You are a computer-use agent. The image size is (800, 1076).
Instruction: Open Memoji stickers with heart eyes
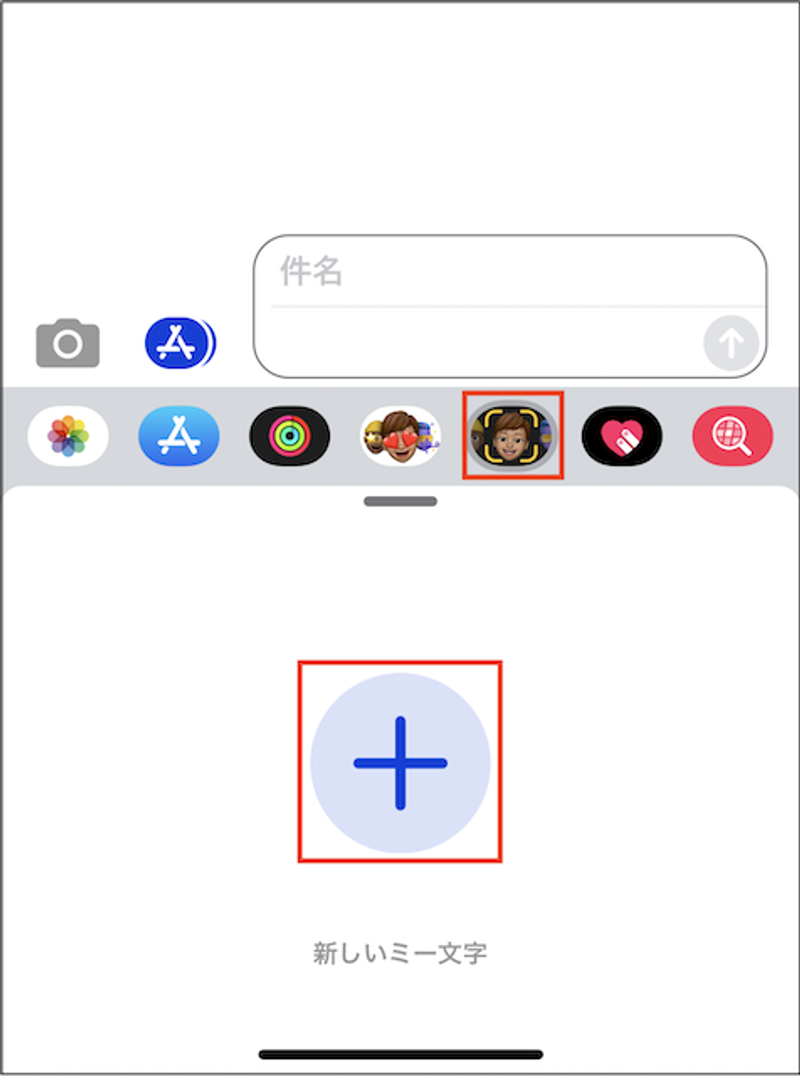(x=400, y=437)
